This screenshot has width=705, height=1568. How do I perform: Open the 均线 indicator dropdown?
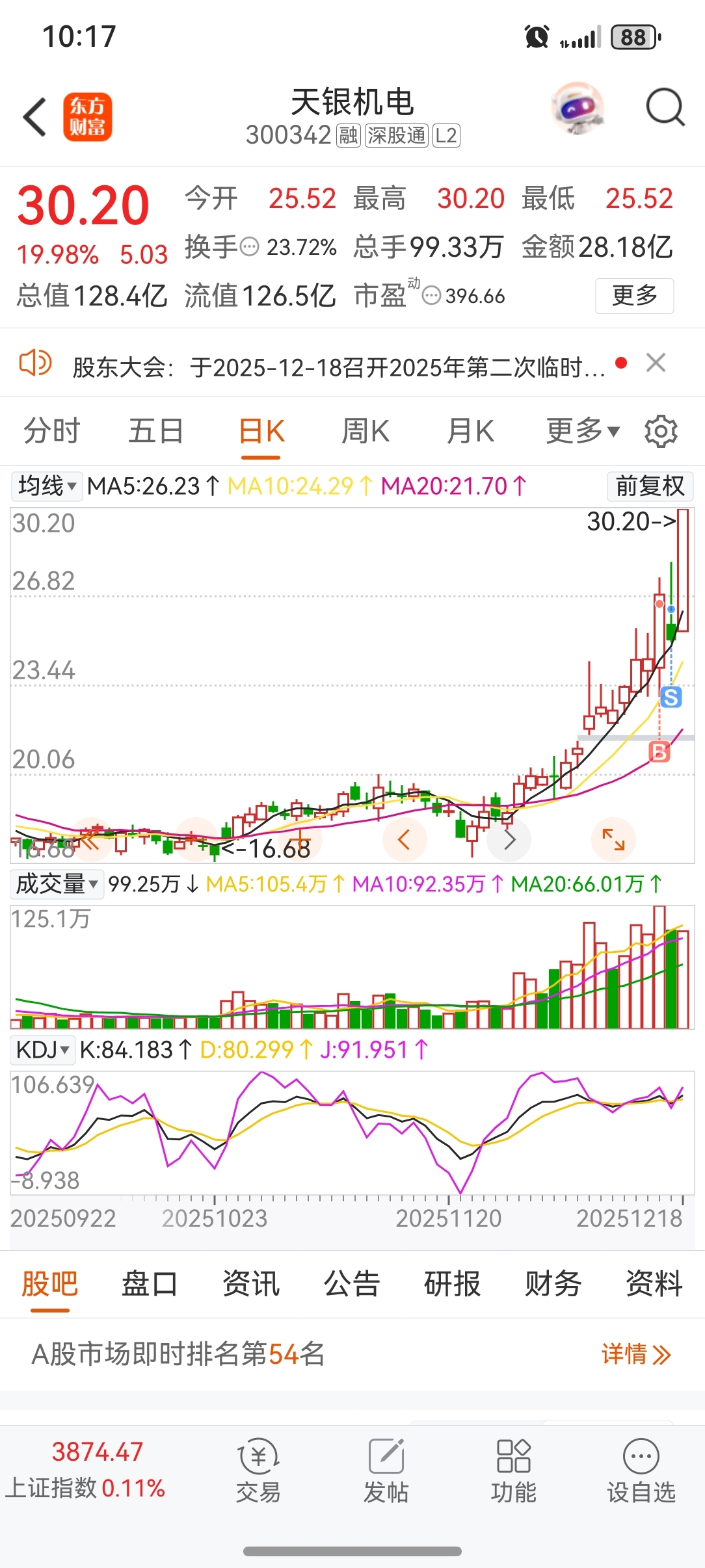47,486
